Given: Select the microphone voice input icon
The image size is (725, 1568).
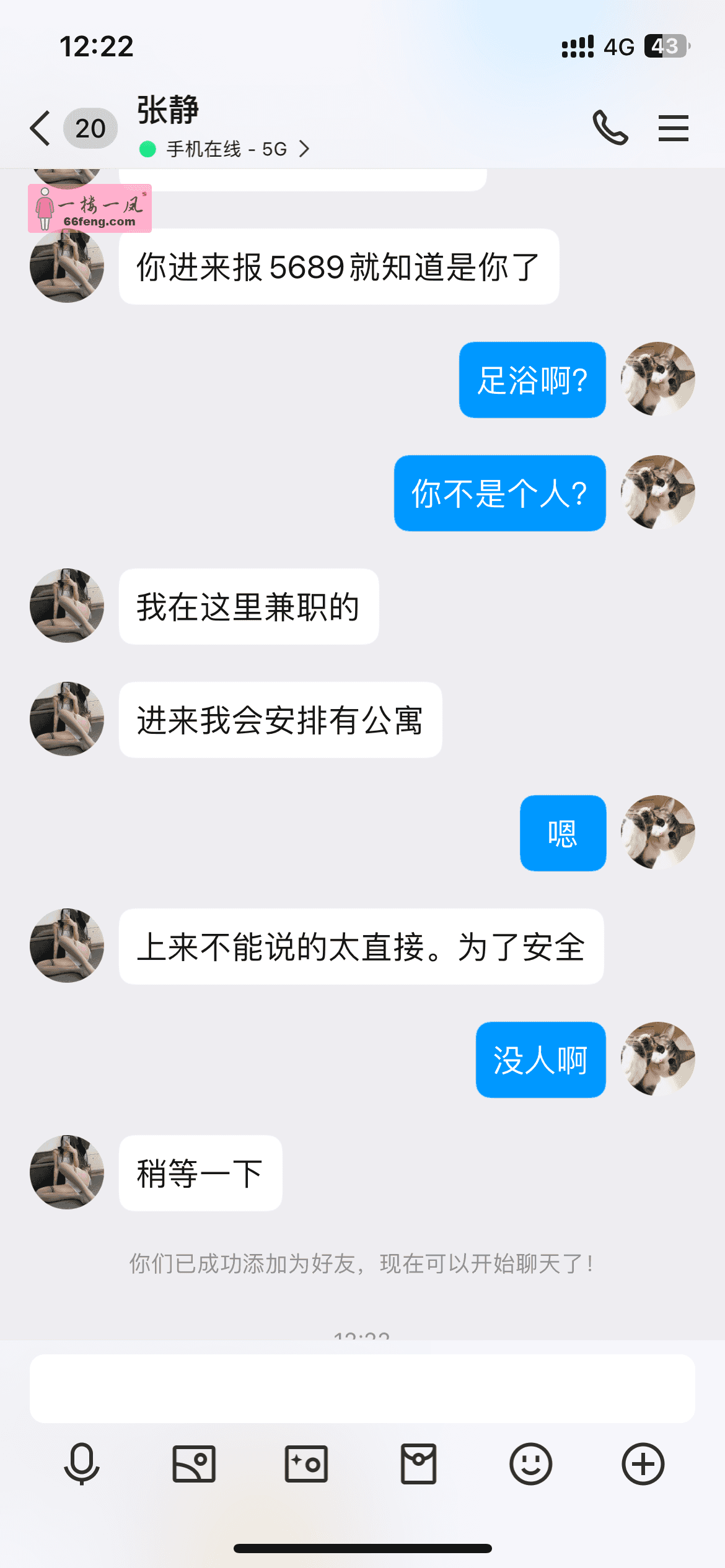Looking at the screenshot, I should click(81, 1465).
